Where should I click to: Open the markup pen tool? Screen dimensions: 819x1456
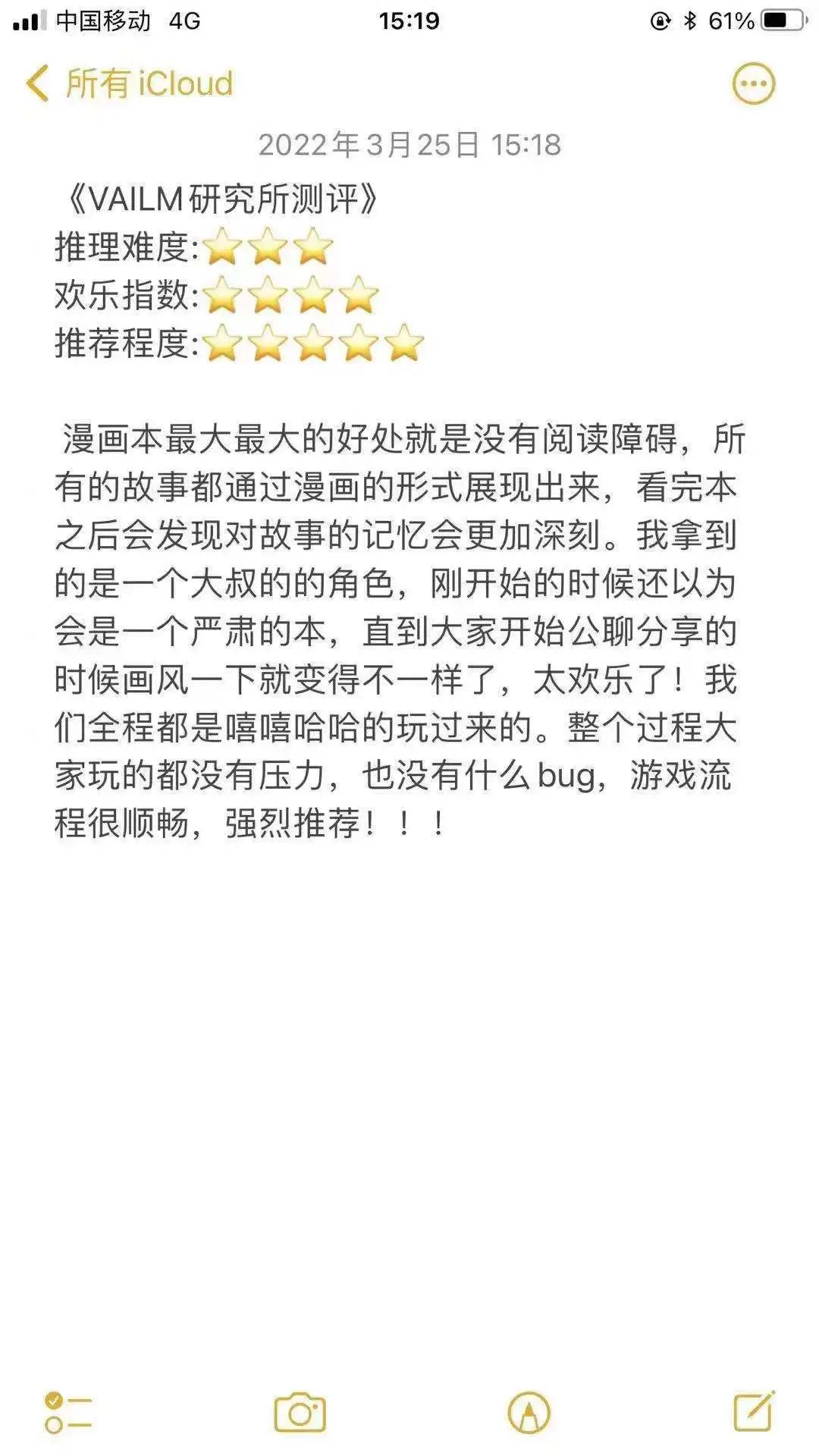click(529, 1412)
